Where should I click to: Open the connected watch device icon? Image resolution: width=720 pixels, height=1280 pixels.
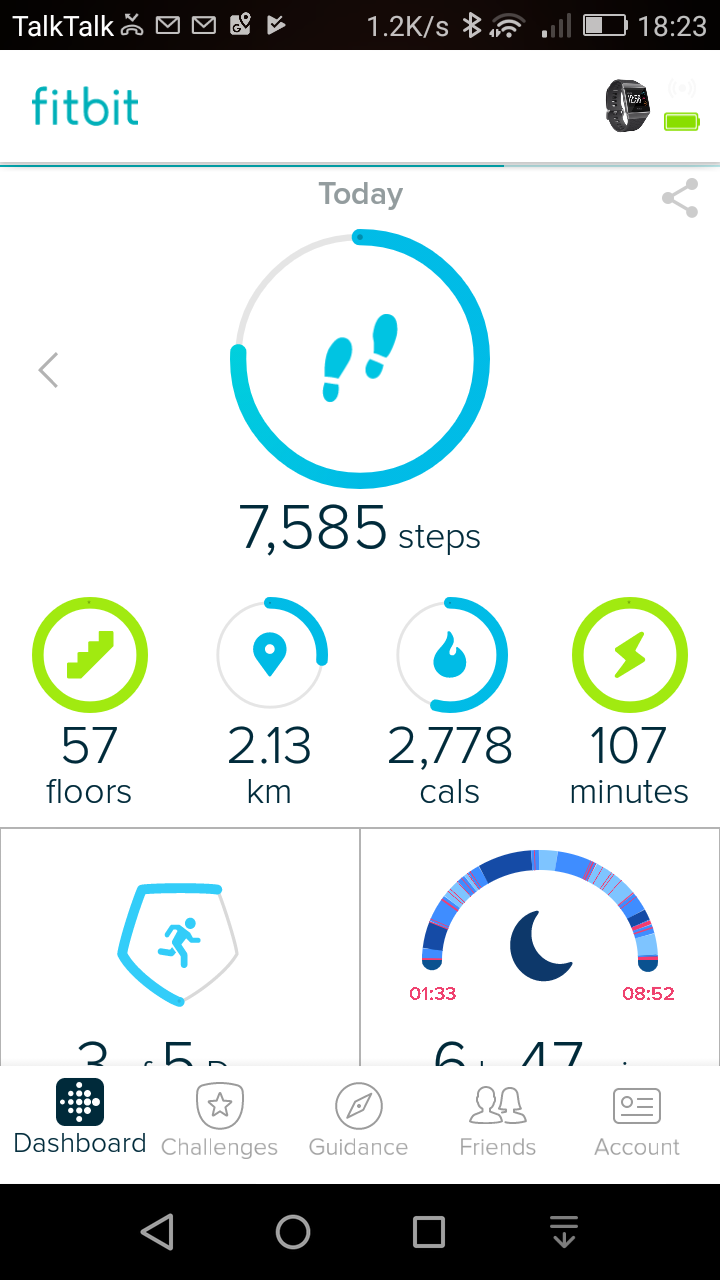(628, 105)
